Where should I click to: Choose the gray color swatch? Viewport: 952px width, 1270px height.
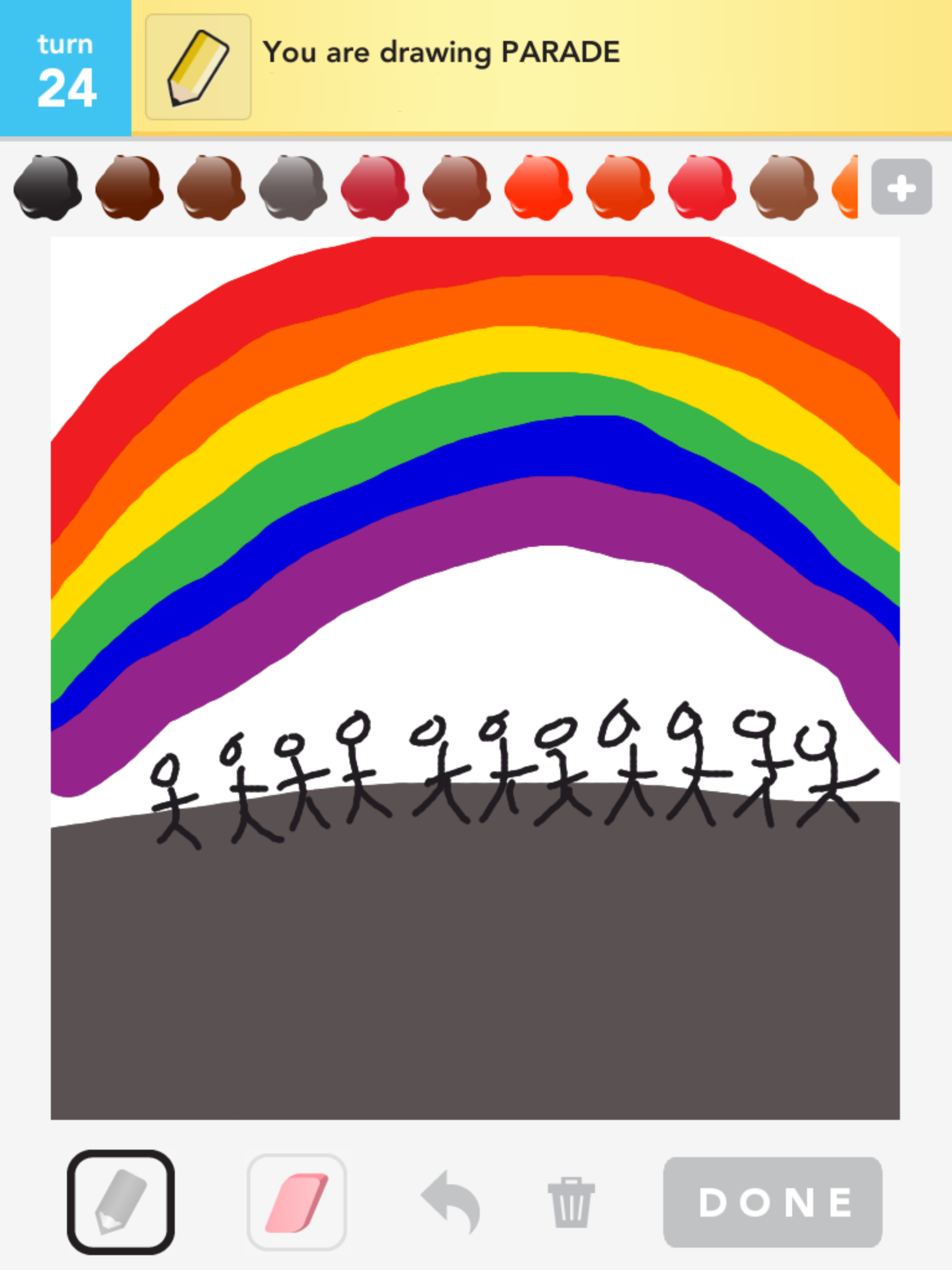click(x=293, y=187)
